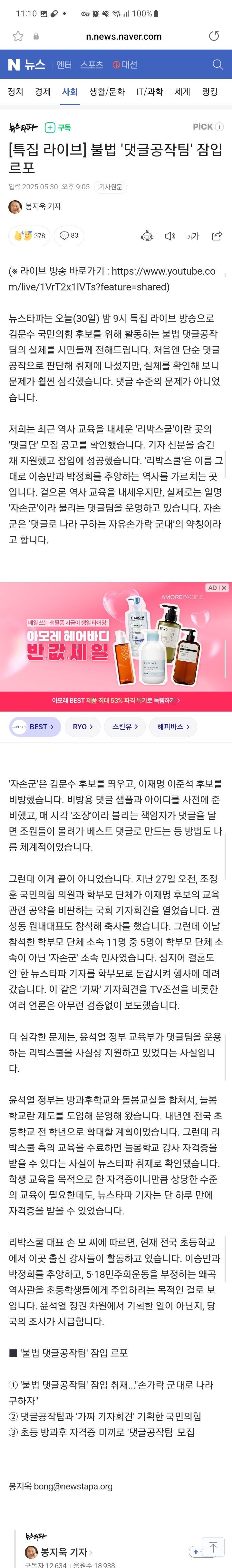This screenshot has height=1568, width=232.
Task: Close the Amore Pacific ad
Action: (x=224, y=587)
